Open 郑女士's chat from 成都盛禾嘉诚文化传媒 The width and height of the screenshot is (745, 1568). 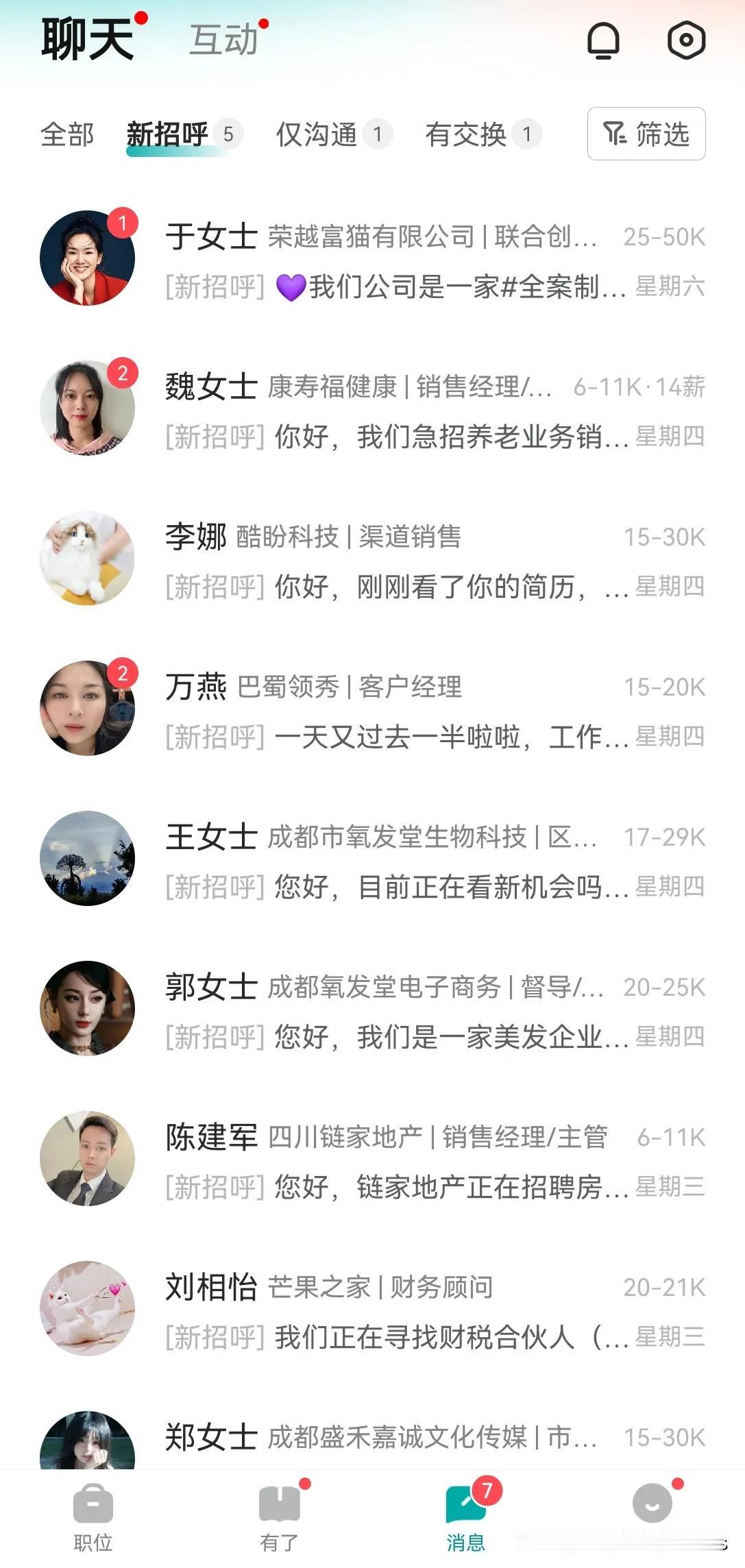(x=435, y=1438)
